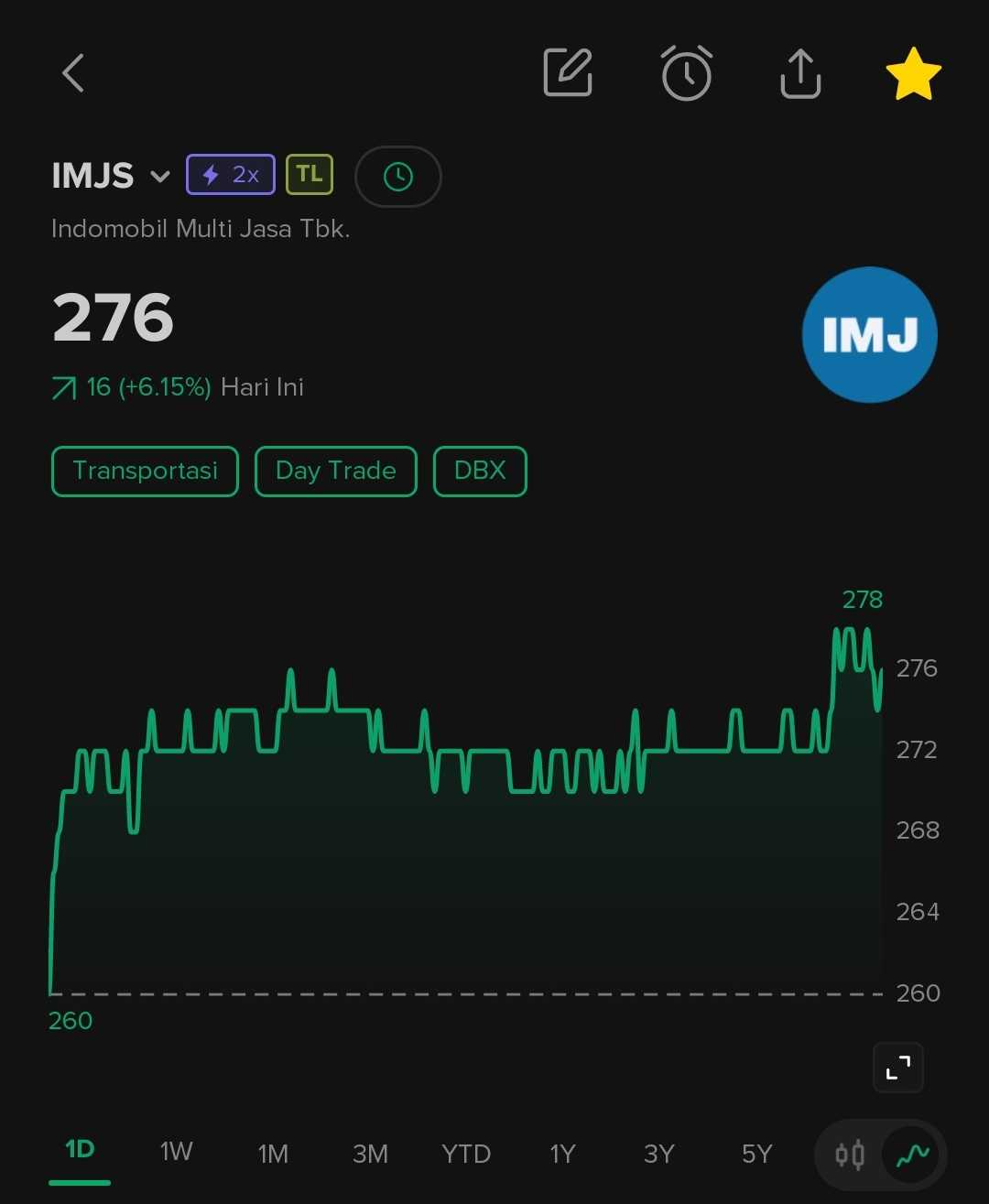The height and width of the screenshot is (1204, 989).
Task: View the 5Y chart range
Action: click(756, 1154)
